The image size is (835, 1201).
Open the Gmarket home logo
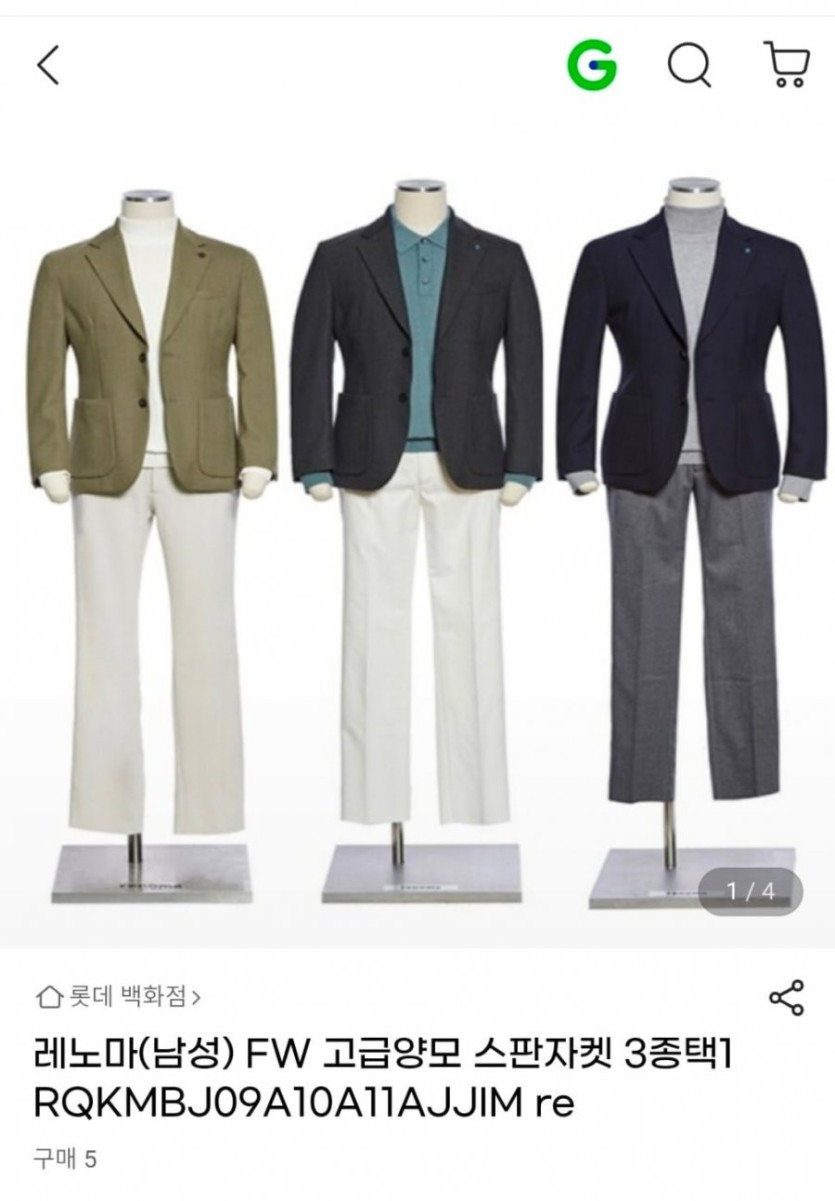[592, 67]
